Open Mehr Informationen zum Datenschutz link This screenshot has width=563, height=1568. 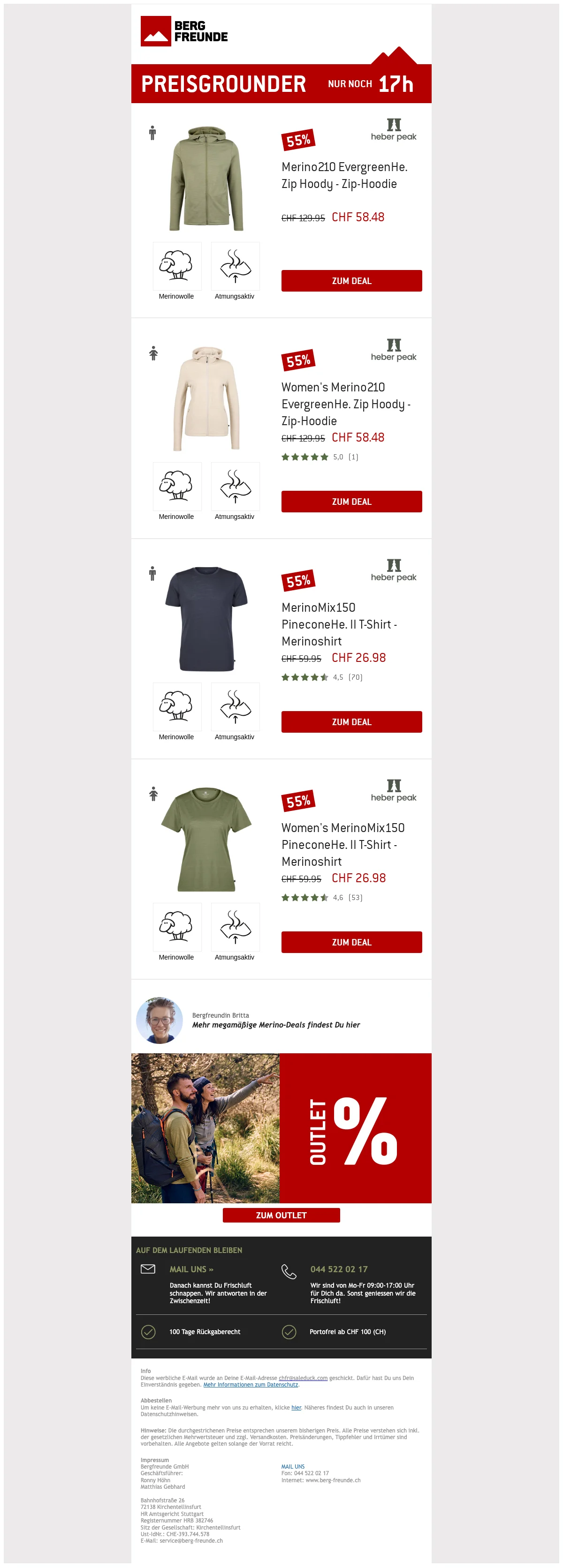[x=251, y=1384]
